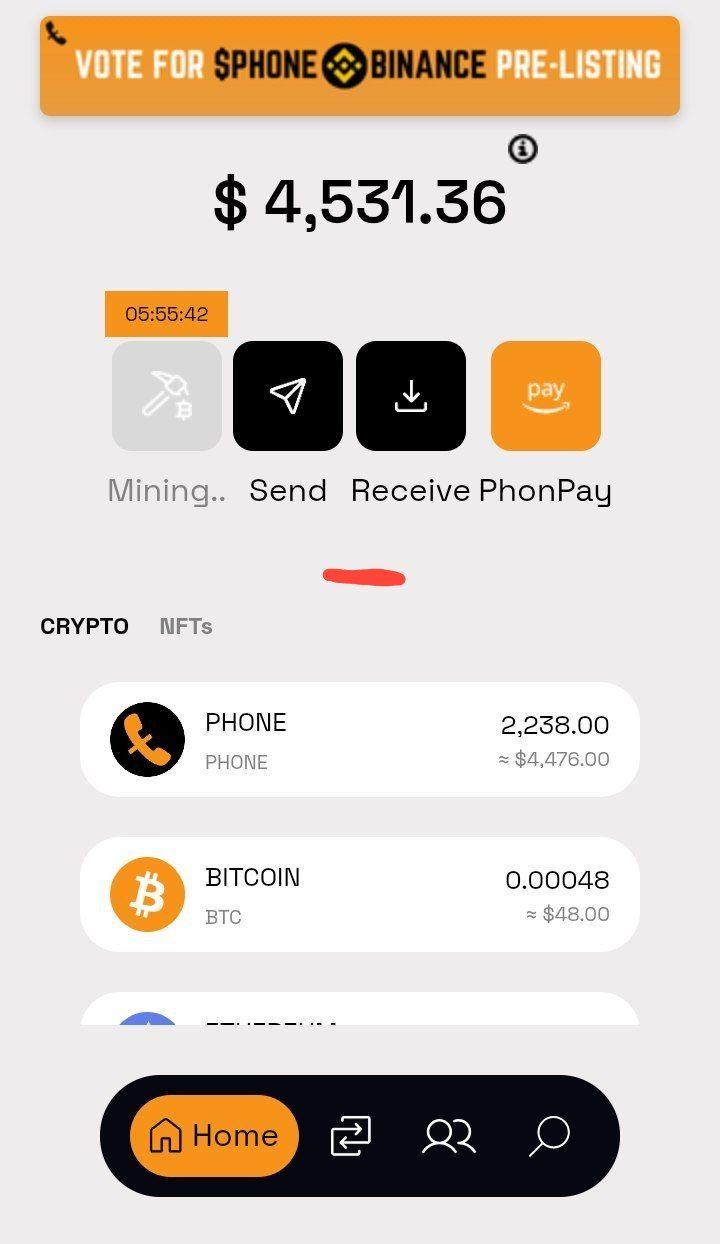Open the swap arrows tab
Screen dimensions: 720x1244
click(351, 1136)
